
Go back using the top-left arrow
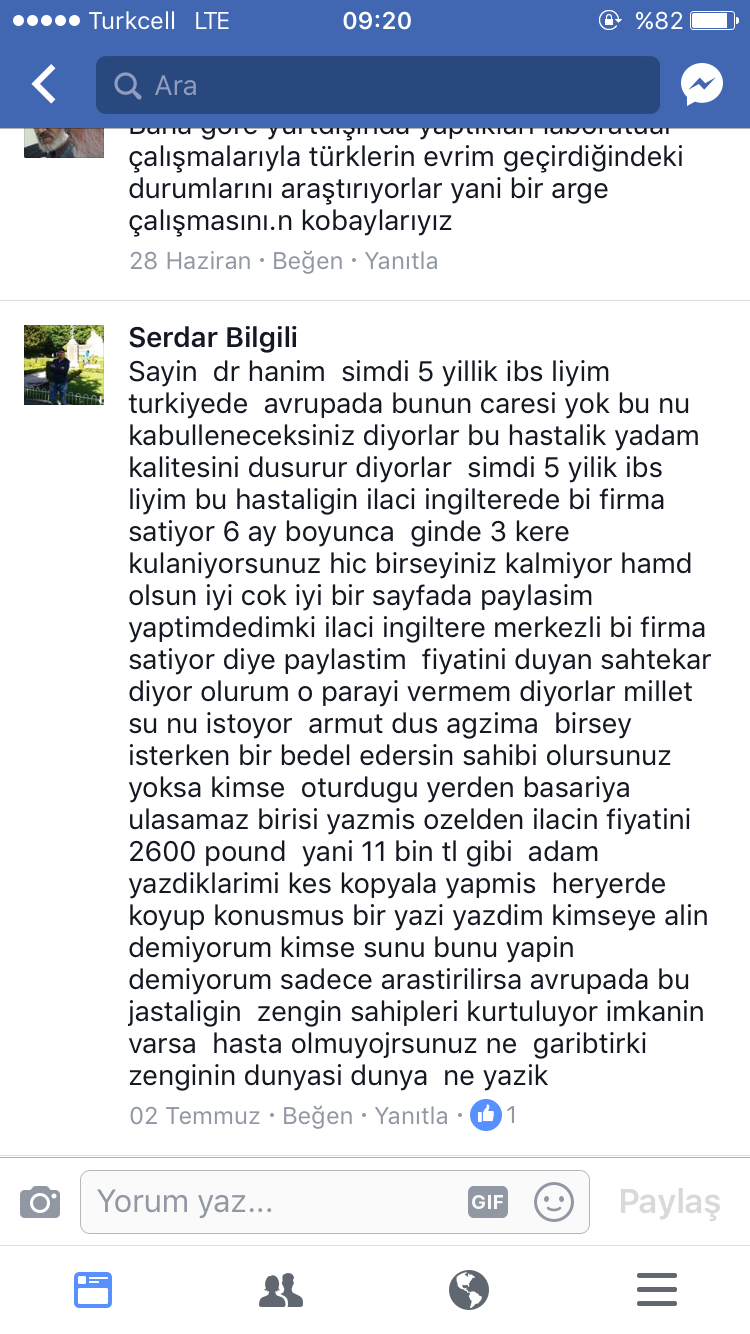click(44, 85)
